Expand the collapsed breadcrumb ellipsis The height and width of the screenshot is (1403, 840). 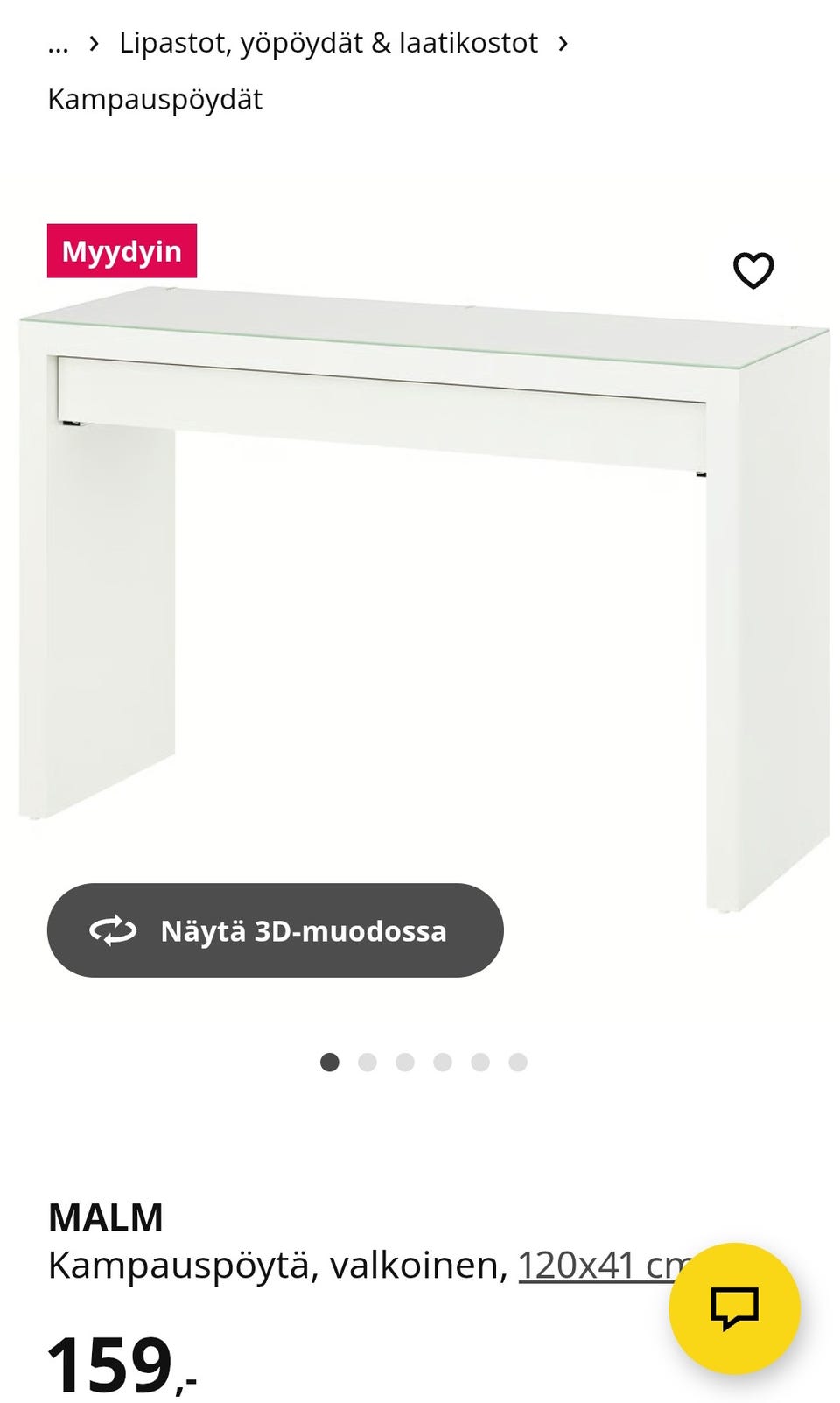(58, 43)
